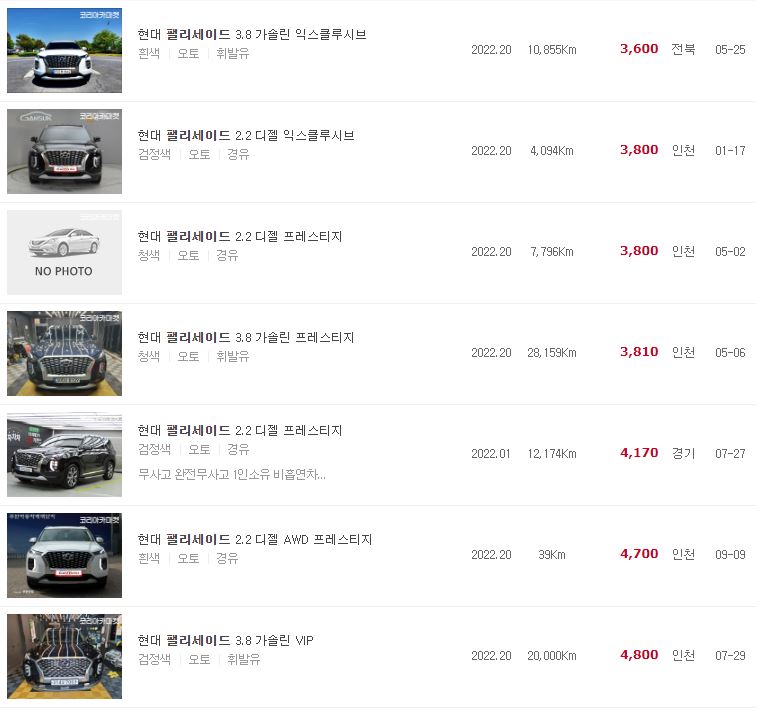Tap the car photo of the 20,000Km VIP listing
Viewport: 768px width, 713px height.
(64, 656)
